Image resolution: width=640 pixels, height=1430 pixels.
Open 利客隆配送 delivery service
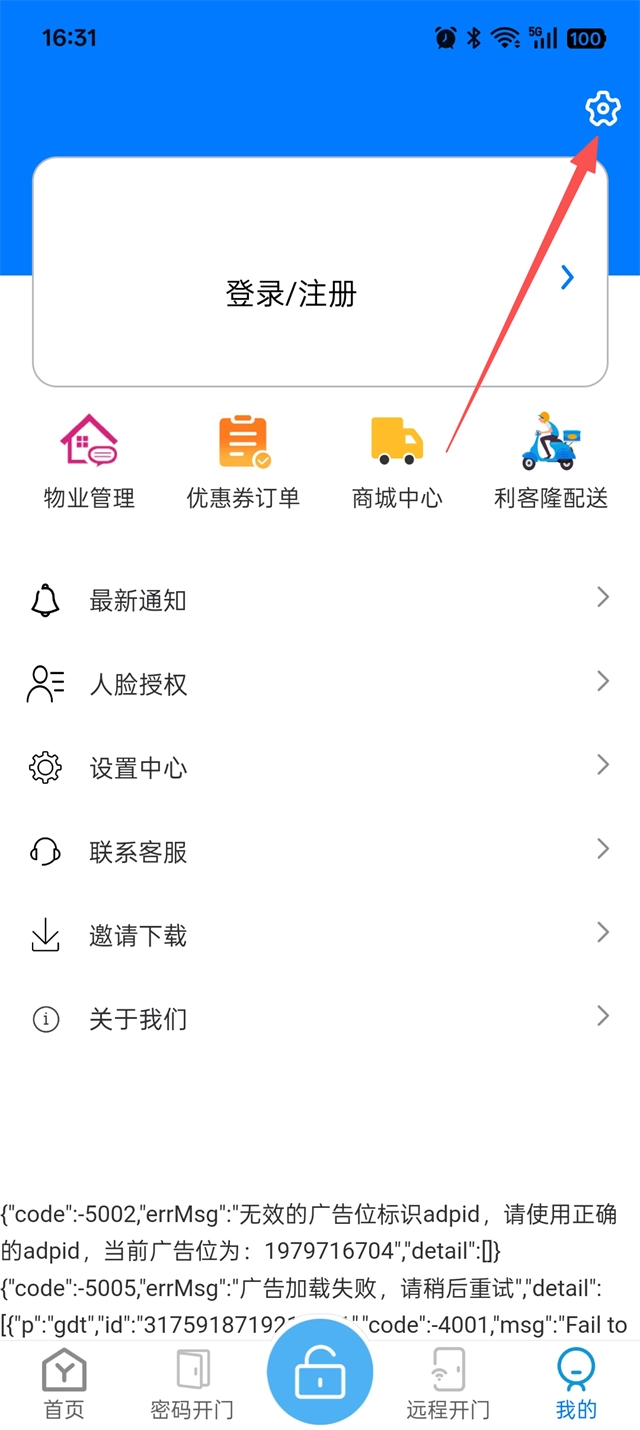(551, 462)
